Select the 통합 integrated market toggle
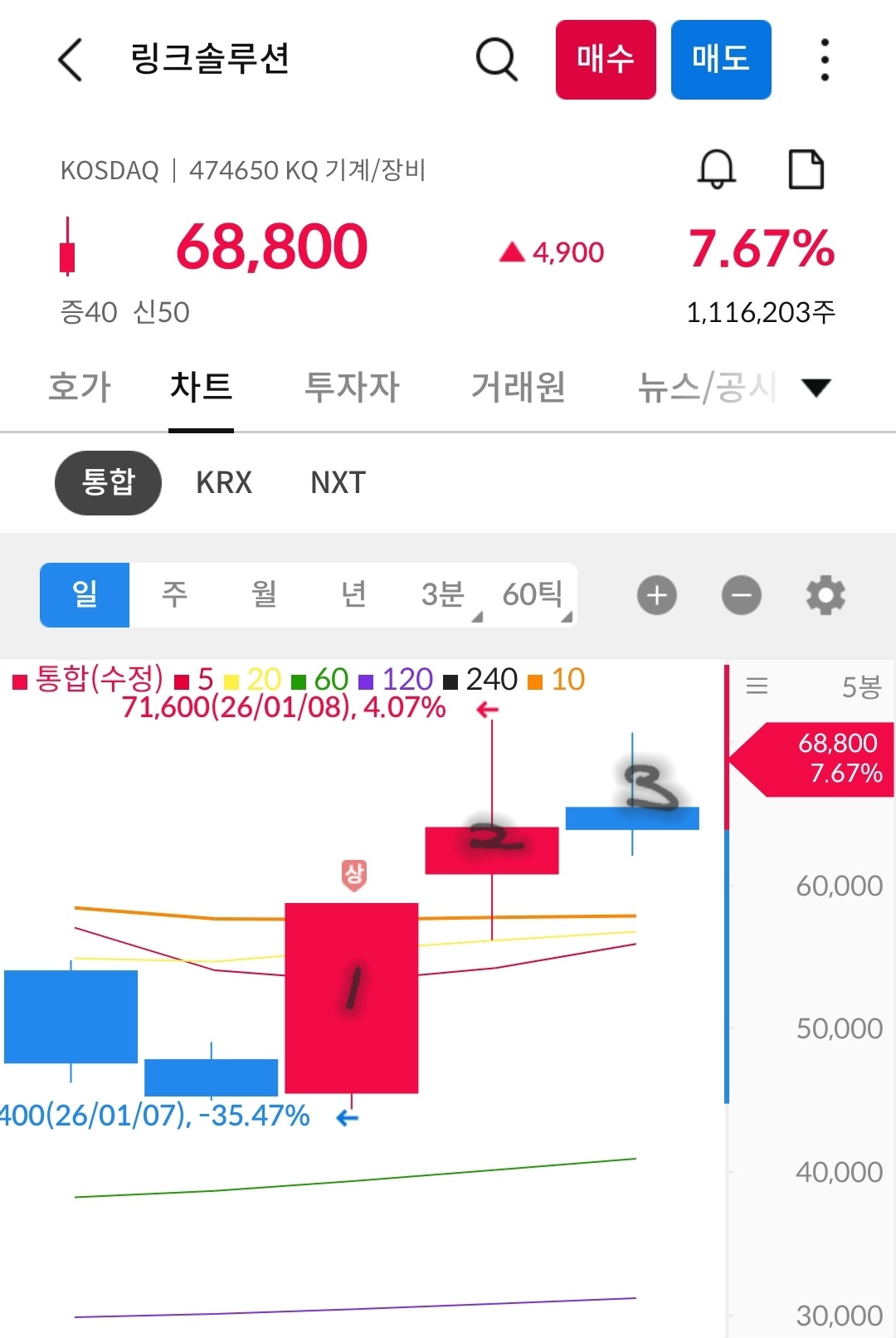 click(107, 482)
